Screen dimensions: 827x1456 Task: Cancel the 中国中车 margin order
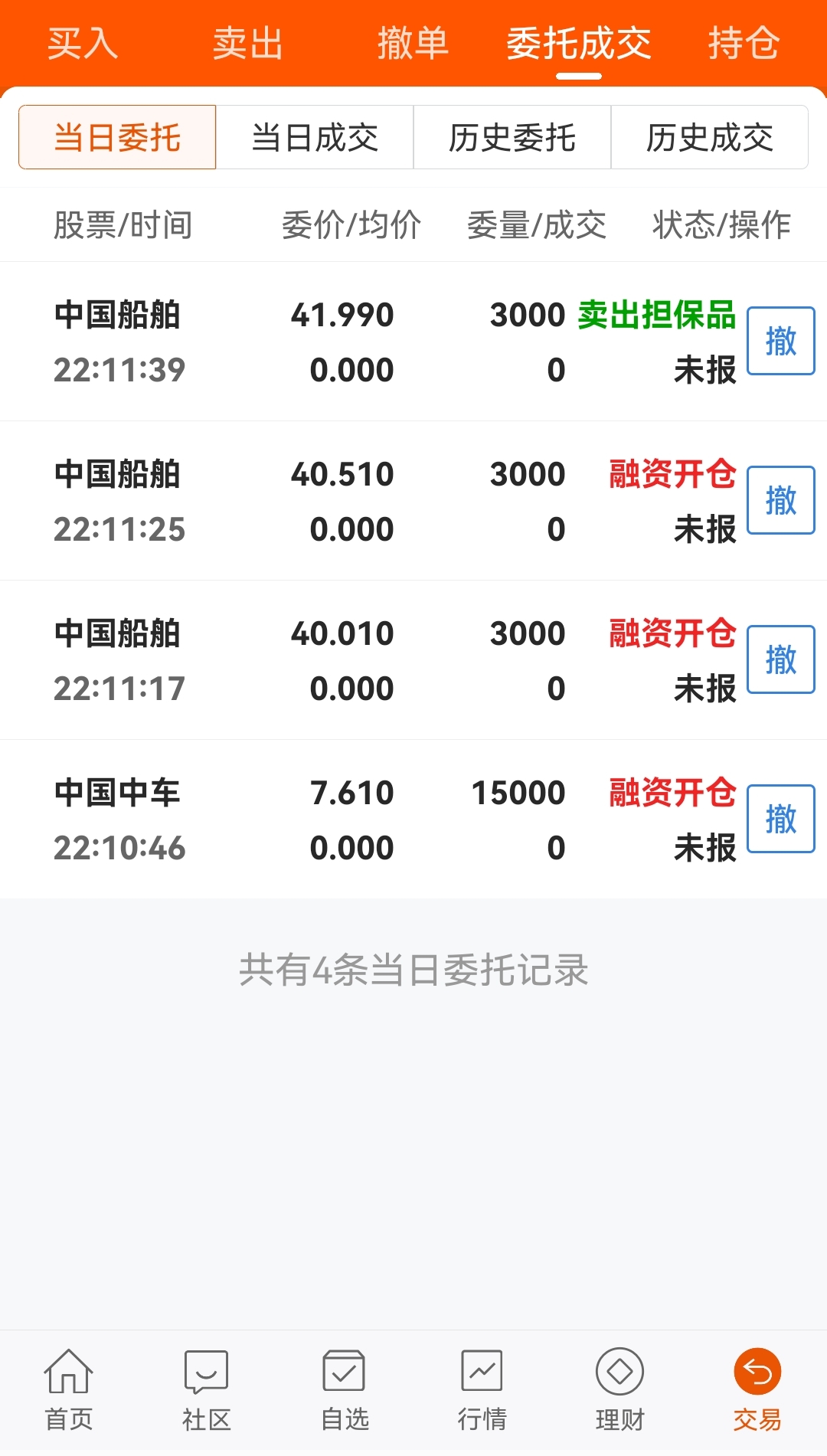(x=781, y=818)
